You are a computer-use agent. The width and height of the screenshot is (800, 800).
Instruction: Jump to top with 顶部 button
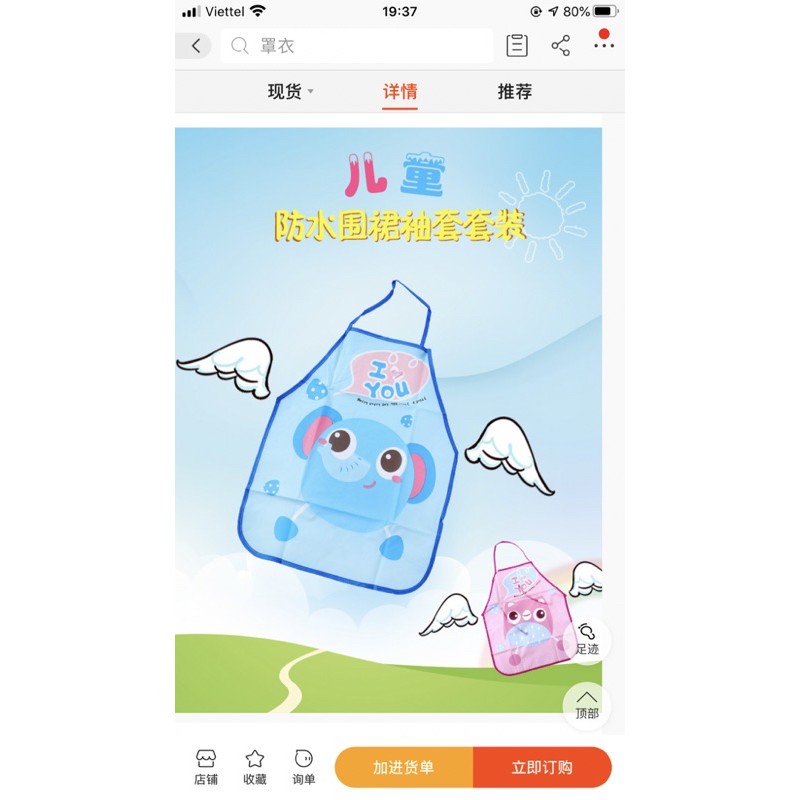pyautogui.click(x=587, y=704)
